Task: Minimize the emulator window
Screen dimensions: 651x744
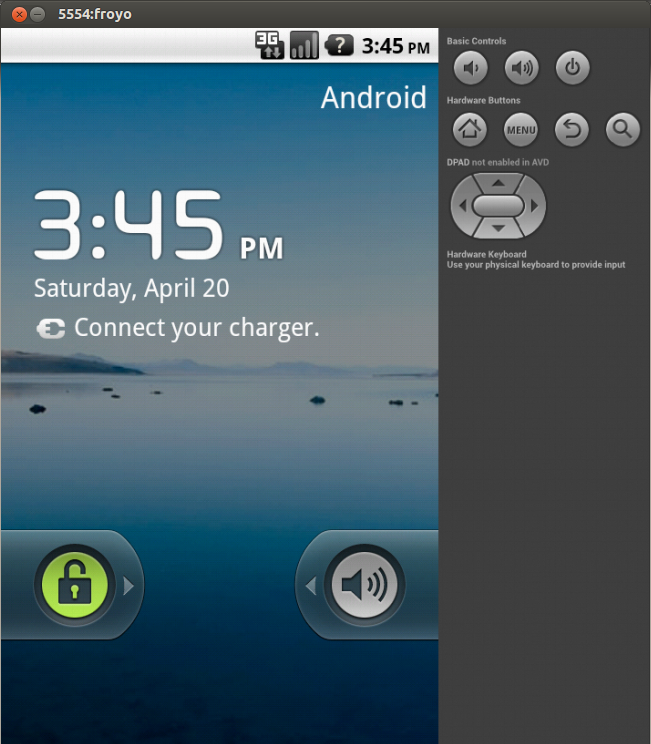Action: [x=38, y=14]
